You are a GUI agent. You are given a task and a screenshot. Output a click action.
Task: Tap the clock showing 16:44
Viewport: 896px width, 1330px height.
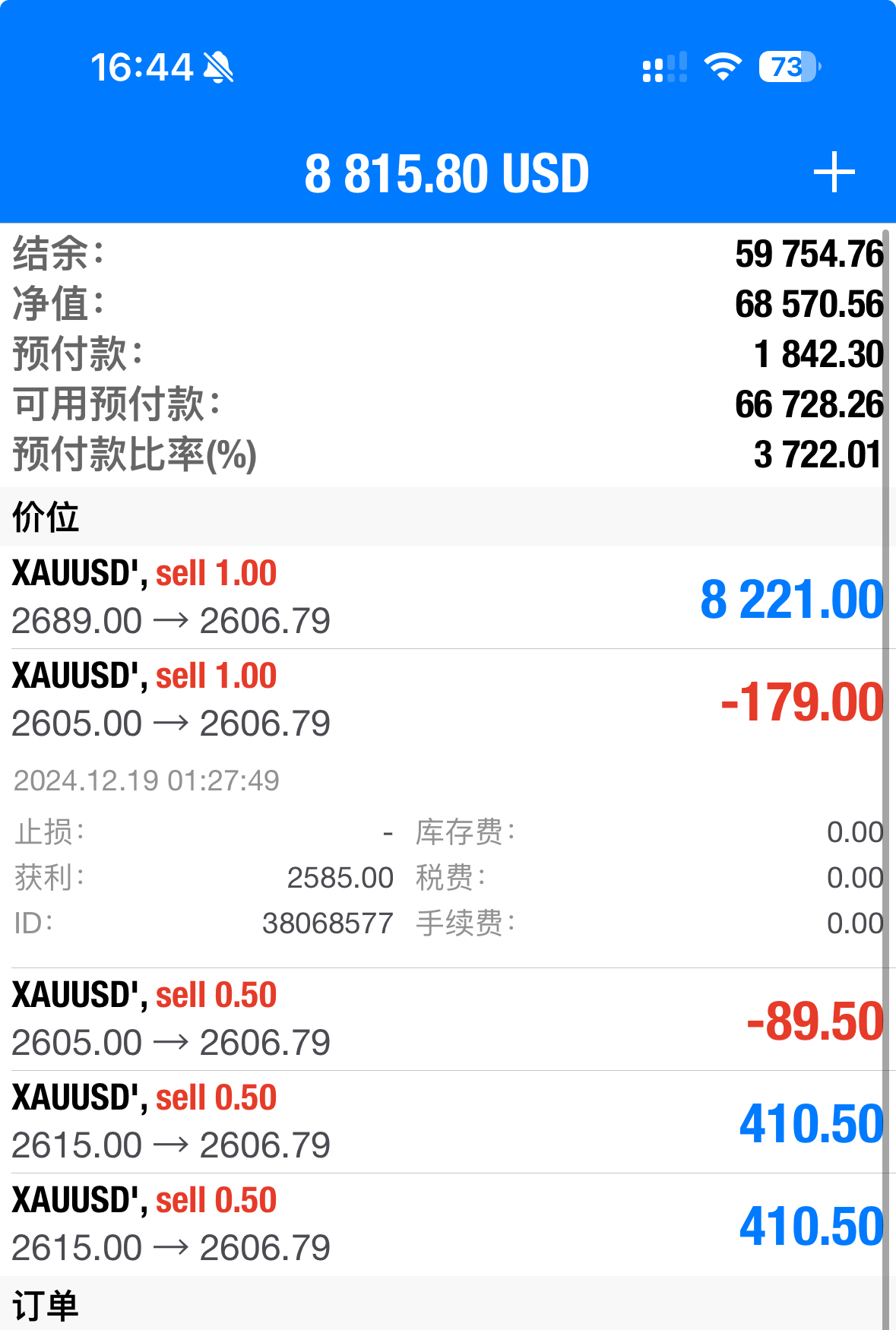pyautogui.click(x=143, y=67)
